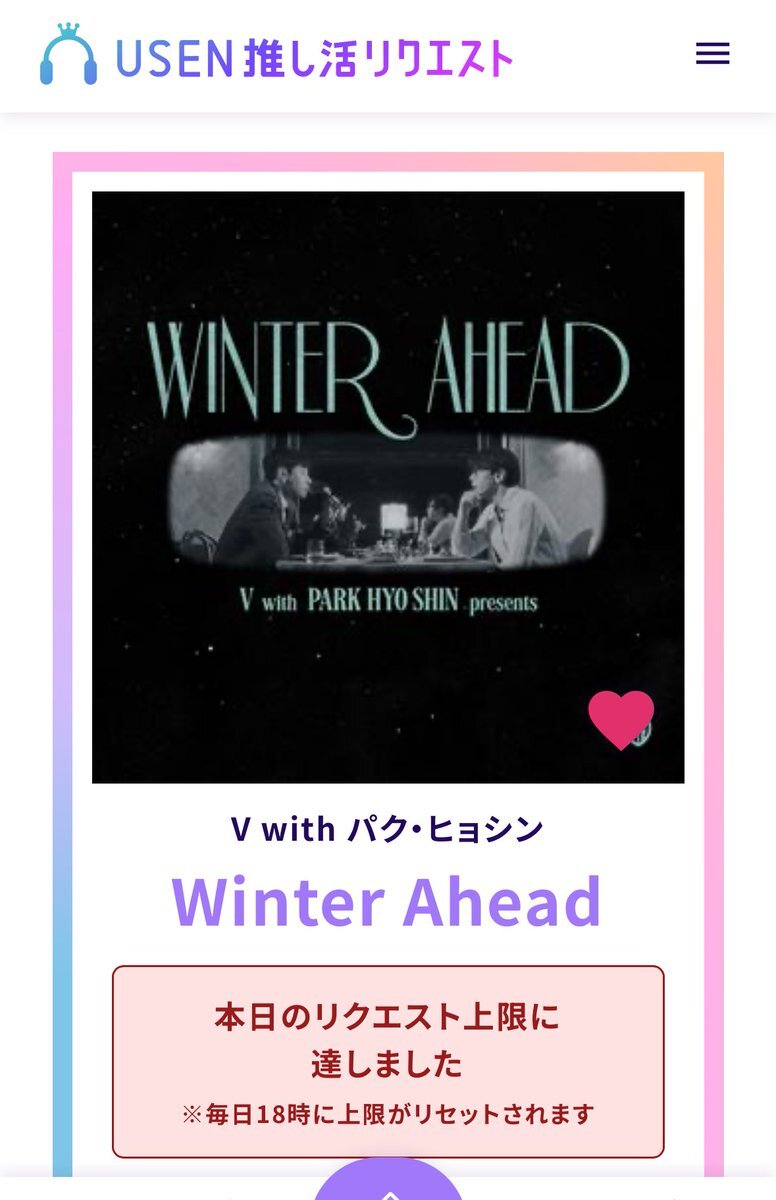Open the hamburger menu
The width and height of the screenshot is (776, 1200).
pyautogui.click(x=712, y=54)
